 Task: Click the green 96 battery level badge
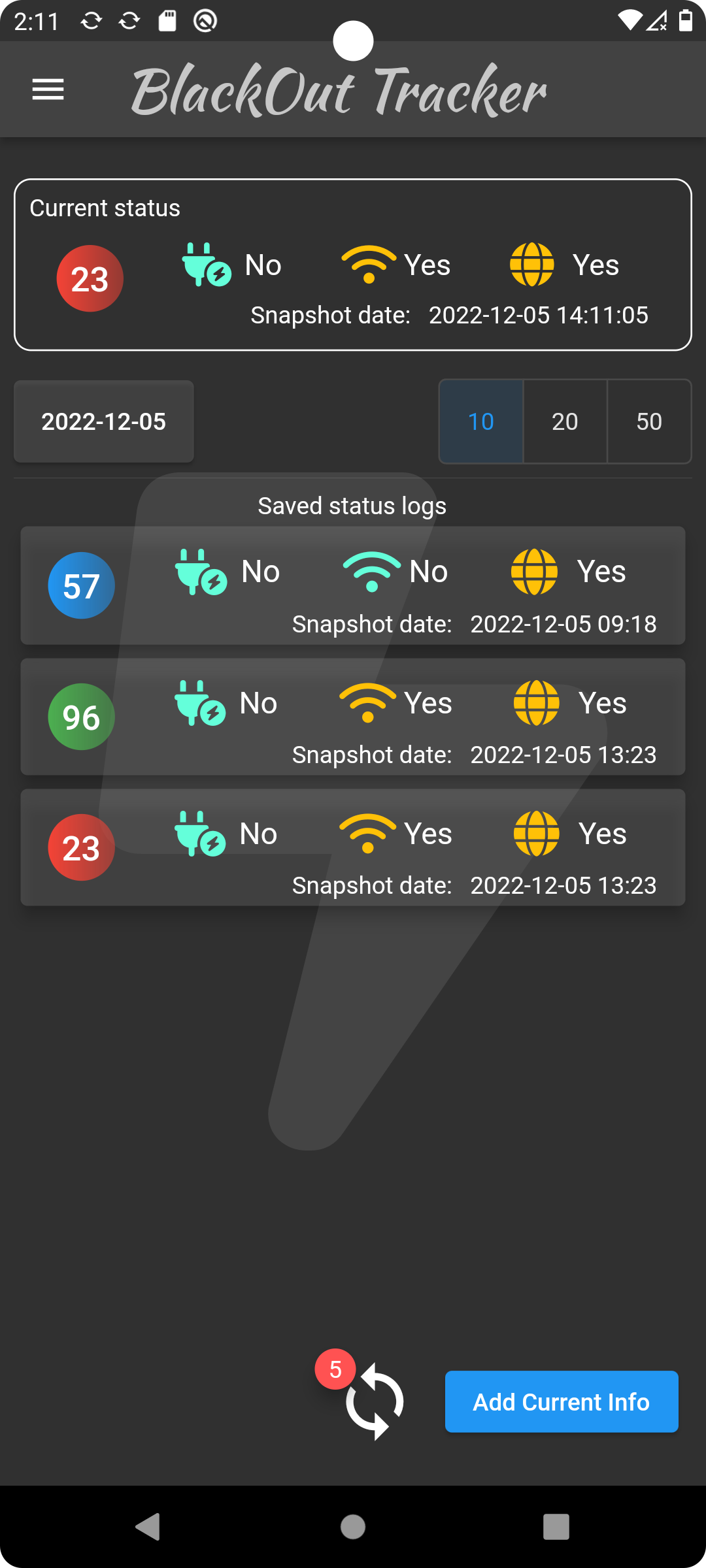(x=80, y=717)
